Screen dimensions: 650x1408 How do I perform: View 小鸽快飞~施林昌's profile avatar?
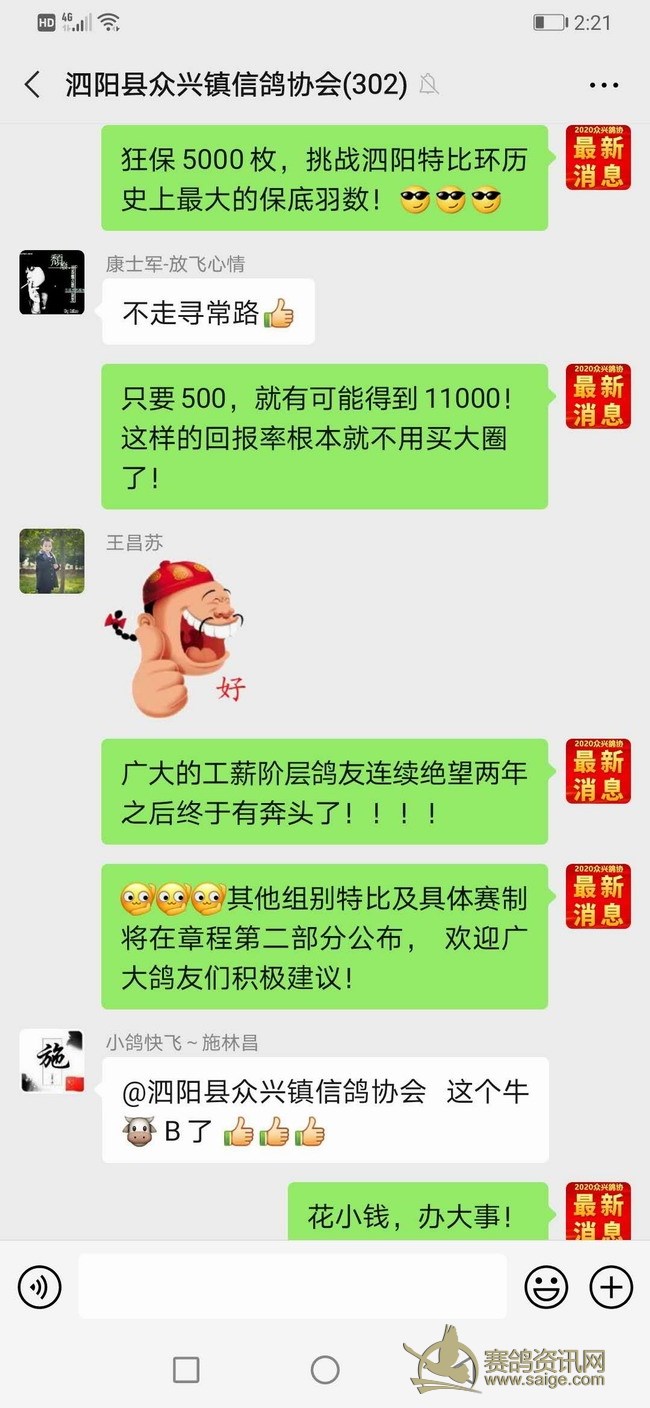(52, 1061)
